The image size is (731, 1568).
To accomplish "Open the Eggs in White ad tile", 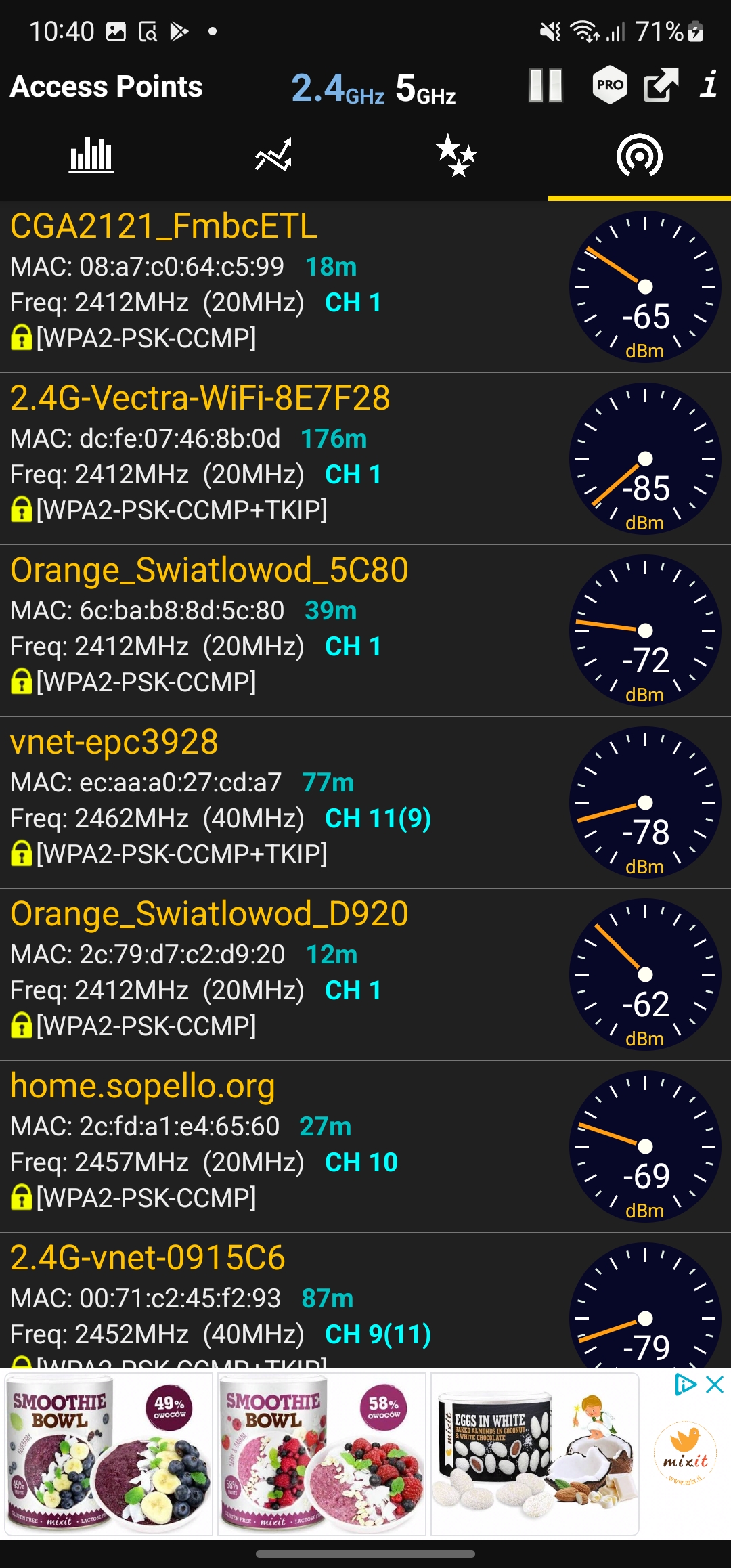I will pyautogui.click(x=535, y=1454).
